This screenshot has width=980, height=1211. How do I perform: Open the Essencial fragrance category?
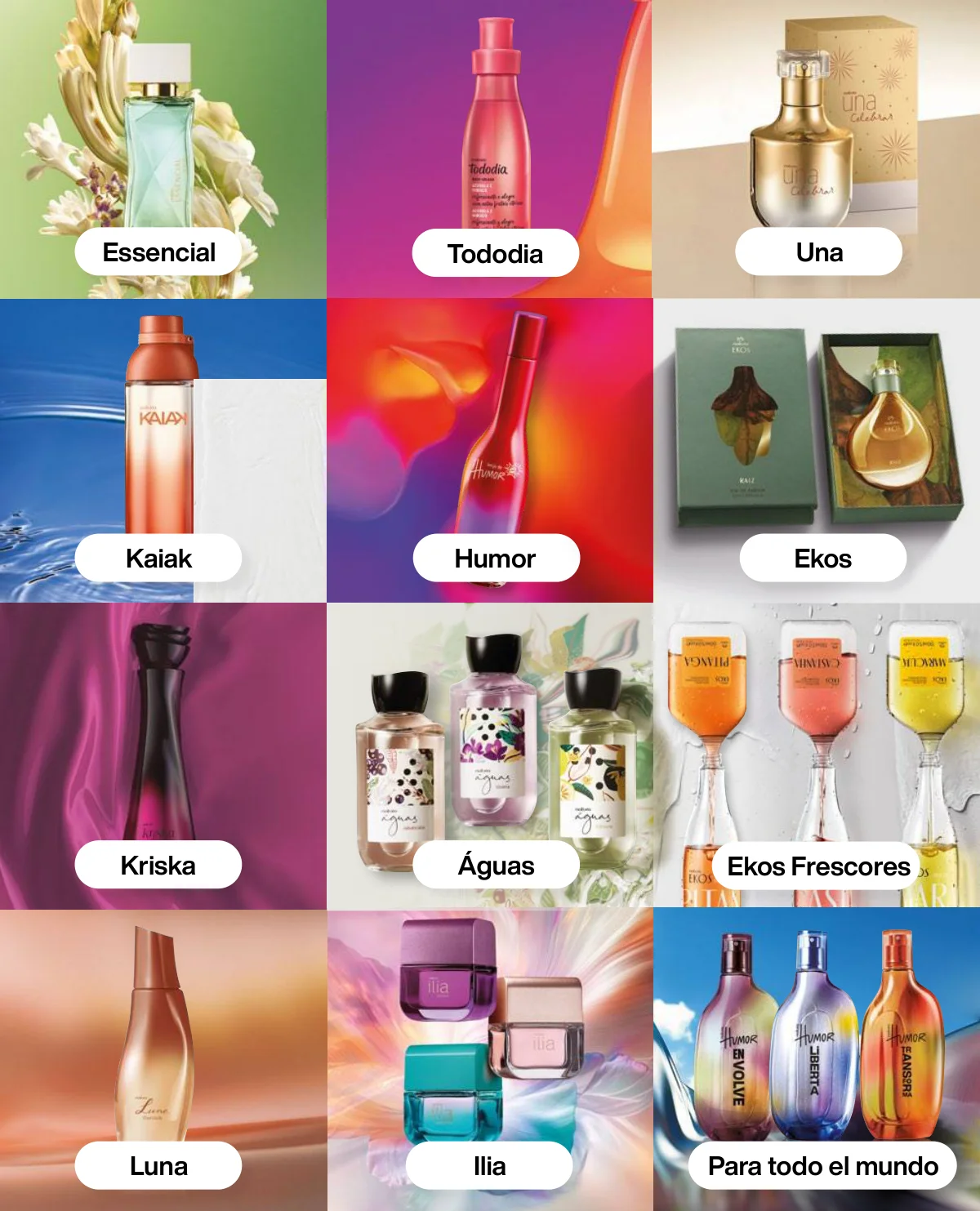click(x=158, y=252)
